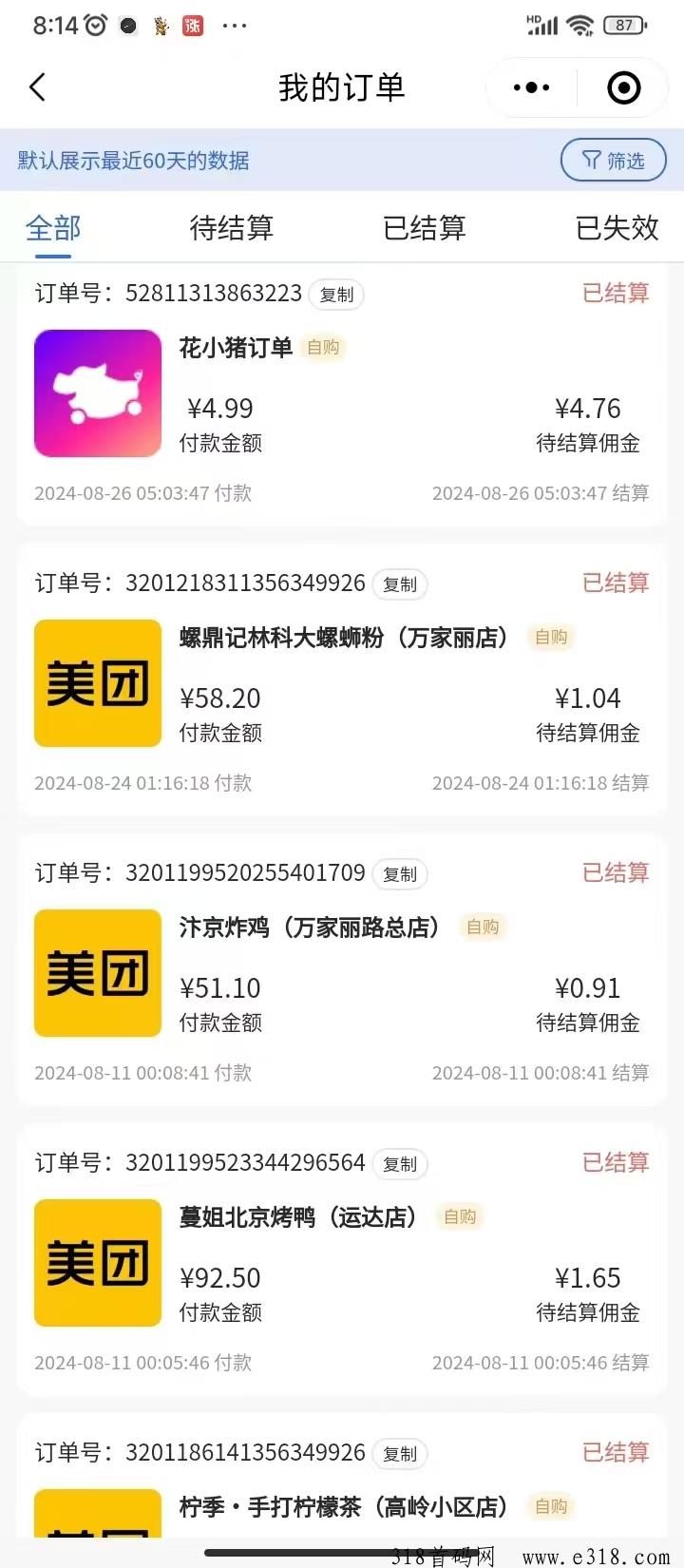Open the 筛选 filter button
This screenshot has height=1568, width=684.
[x=613, y=160]
